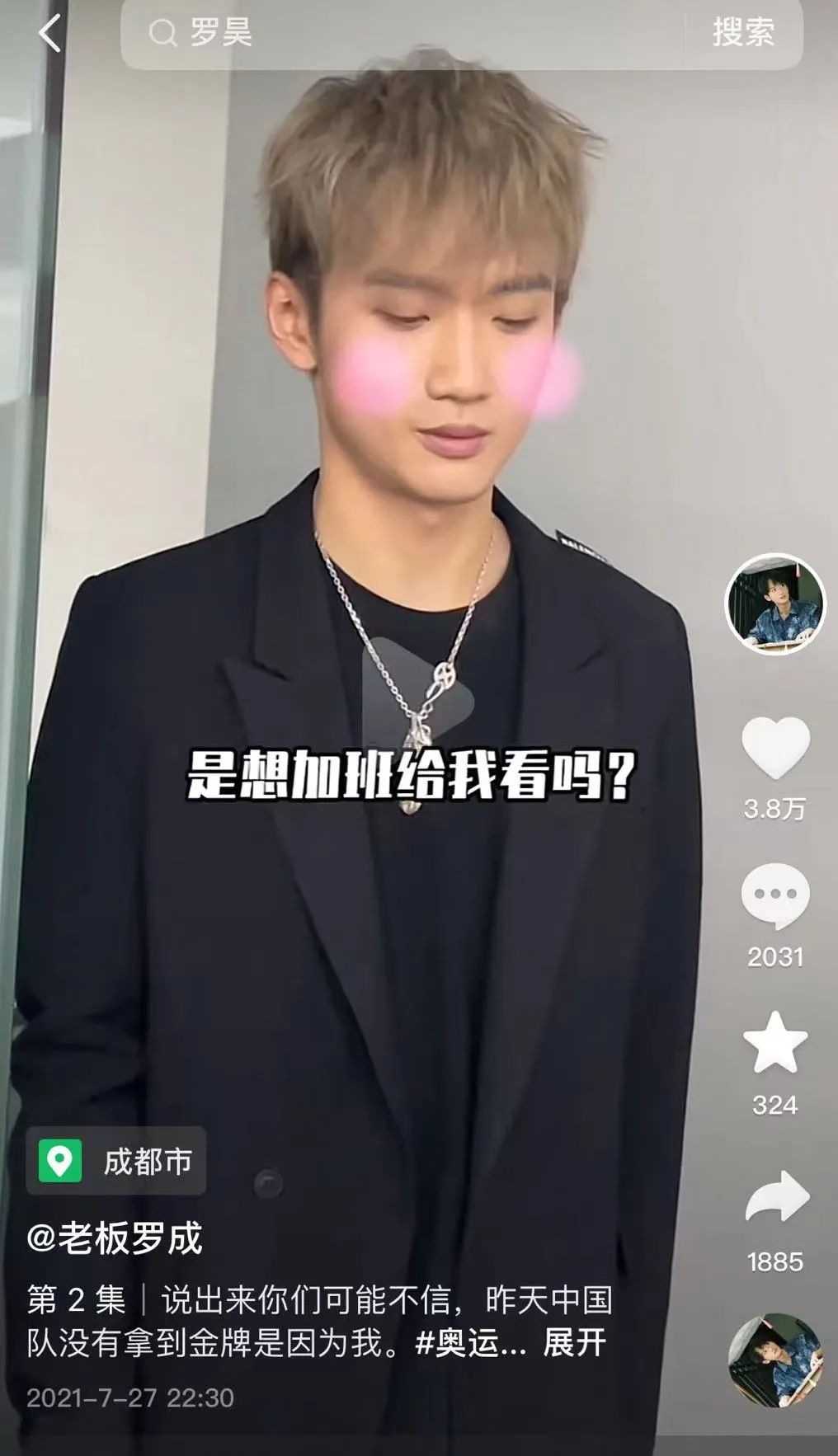Open the @老板罗成 profile link
The image size is (838, 1456).
click(x=115, y=1238)
